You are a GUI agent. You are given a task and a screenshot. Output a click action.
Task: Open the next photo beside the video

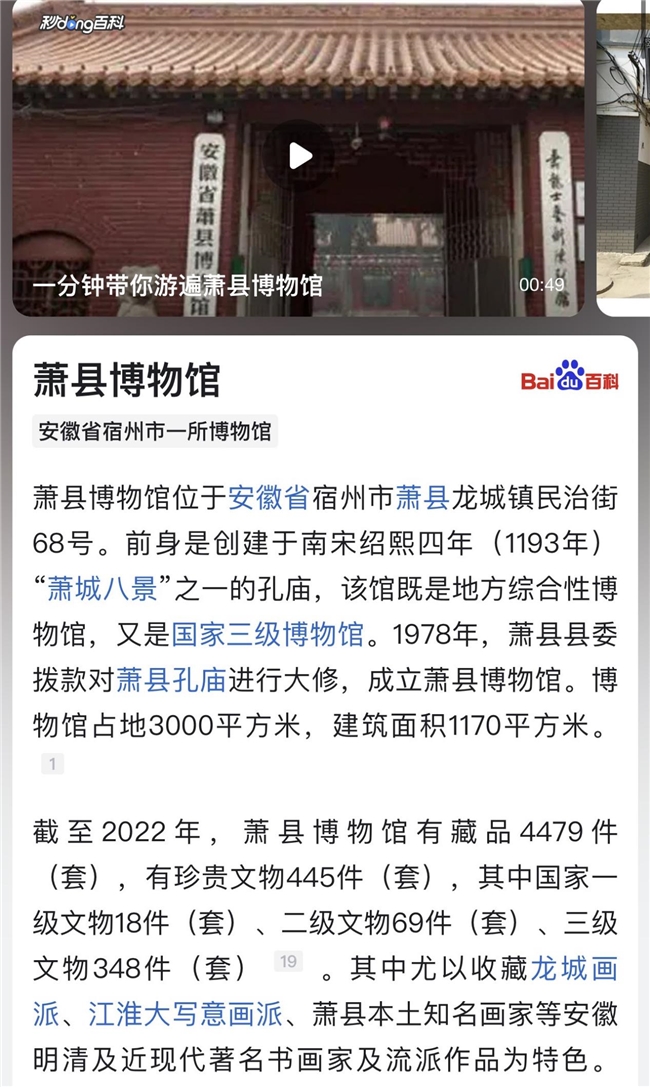[x=624, y=158]
